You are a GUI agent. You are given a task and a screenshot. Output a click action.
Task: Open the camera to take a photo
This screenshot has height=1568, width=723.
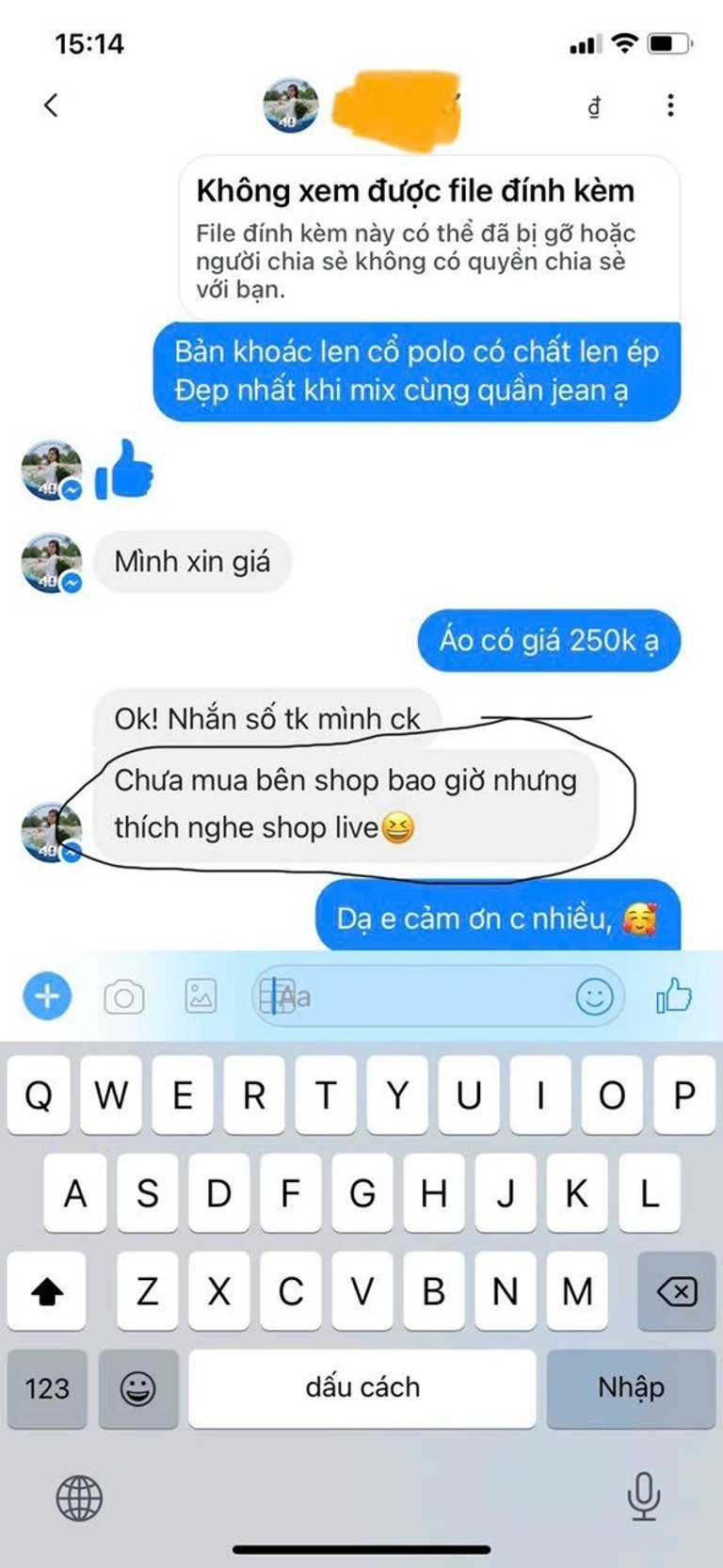[x=123, y=997]
